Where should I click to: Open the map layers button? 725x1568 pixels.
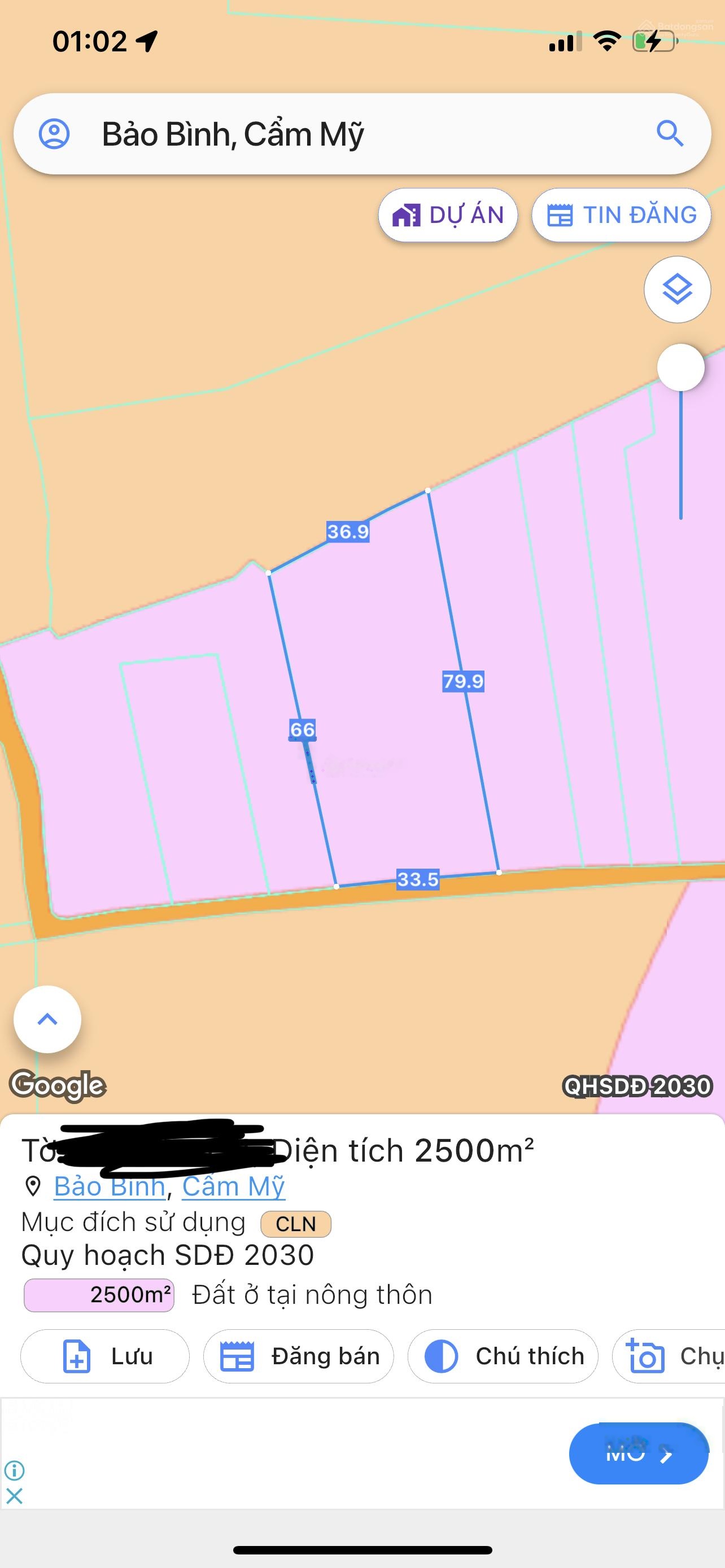coord(677,290)
